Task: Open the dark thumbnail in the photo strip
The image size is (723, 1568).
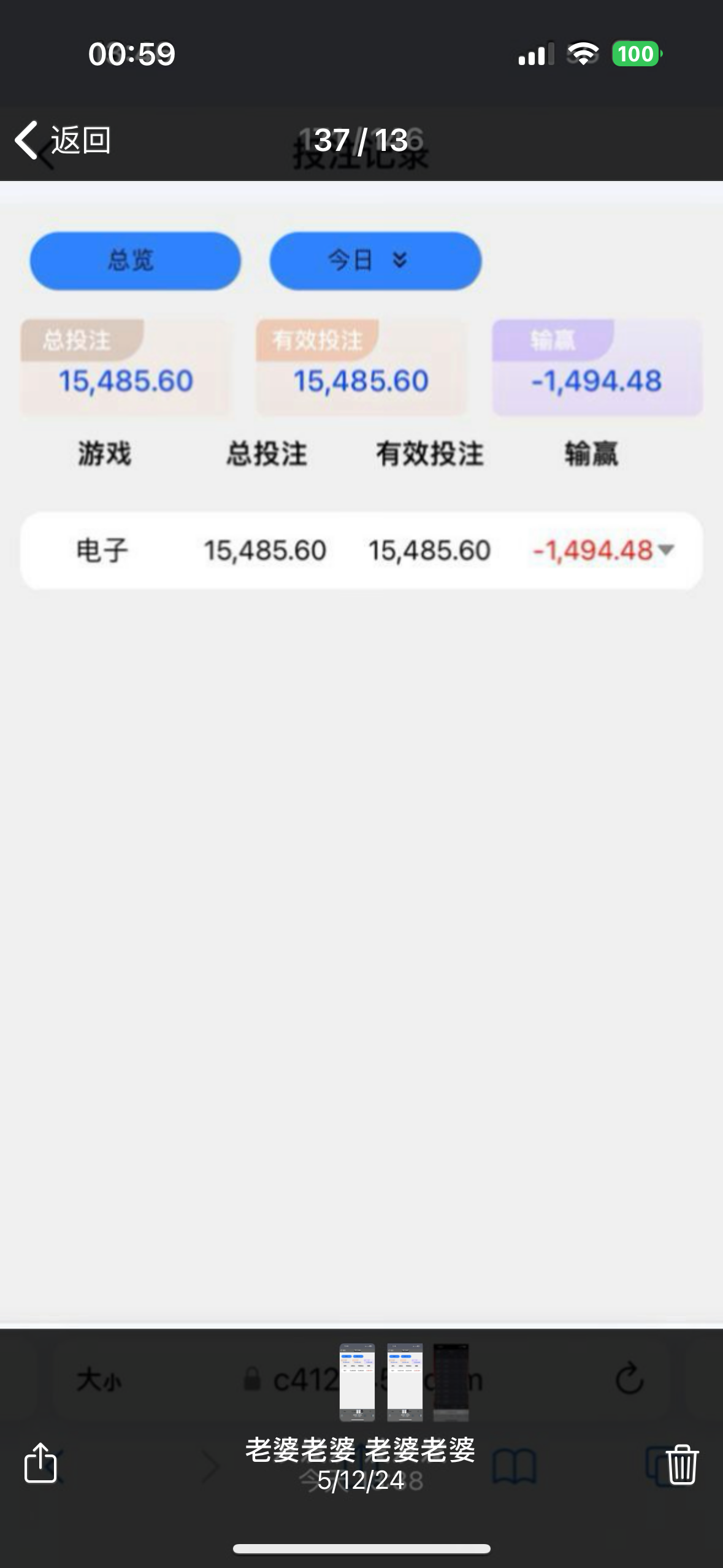Action: tap(451, 1382)
